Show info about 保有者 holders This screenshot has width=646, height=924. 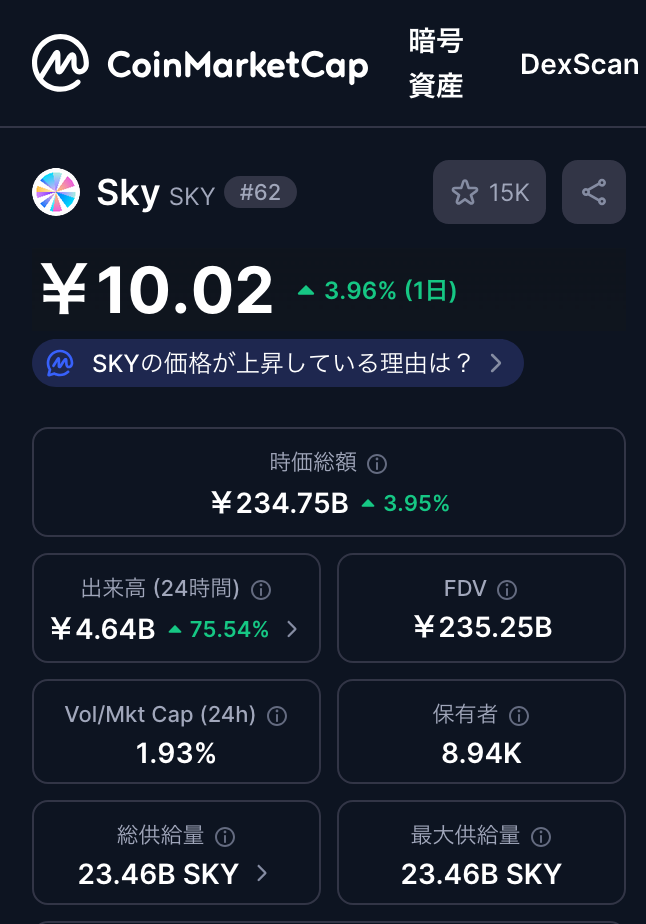[x=519, y=716]
